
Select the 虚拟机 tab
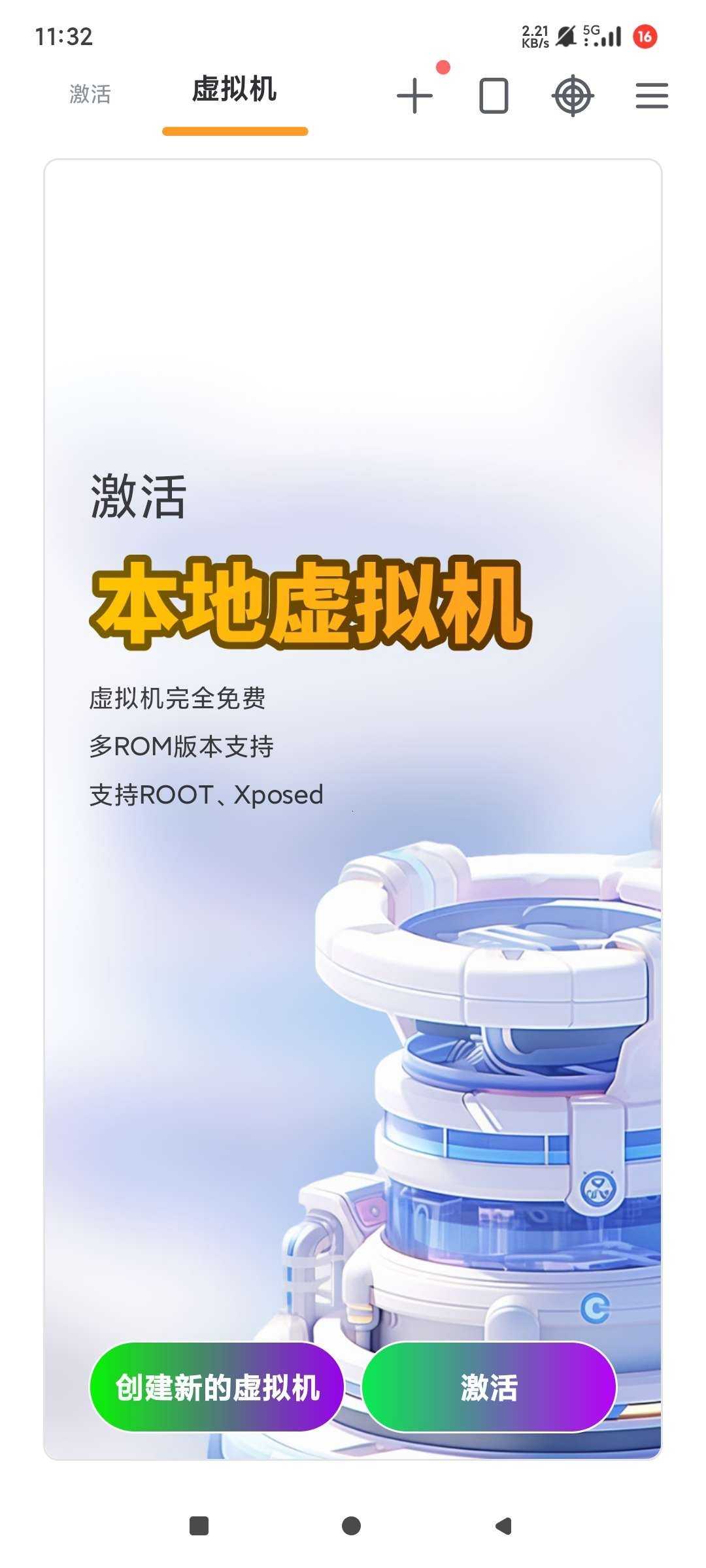[x=234, y=90]
